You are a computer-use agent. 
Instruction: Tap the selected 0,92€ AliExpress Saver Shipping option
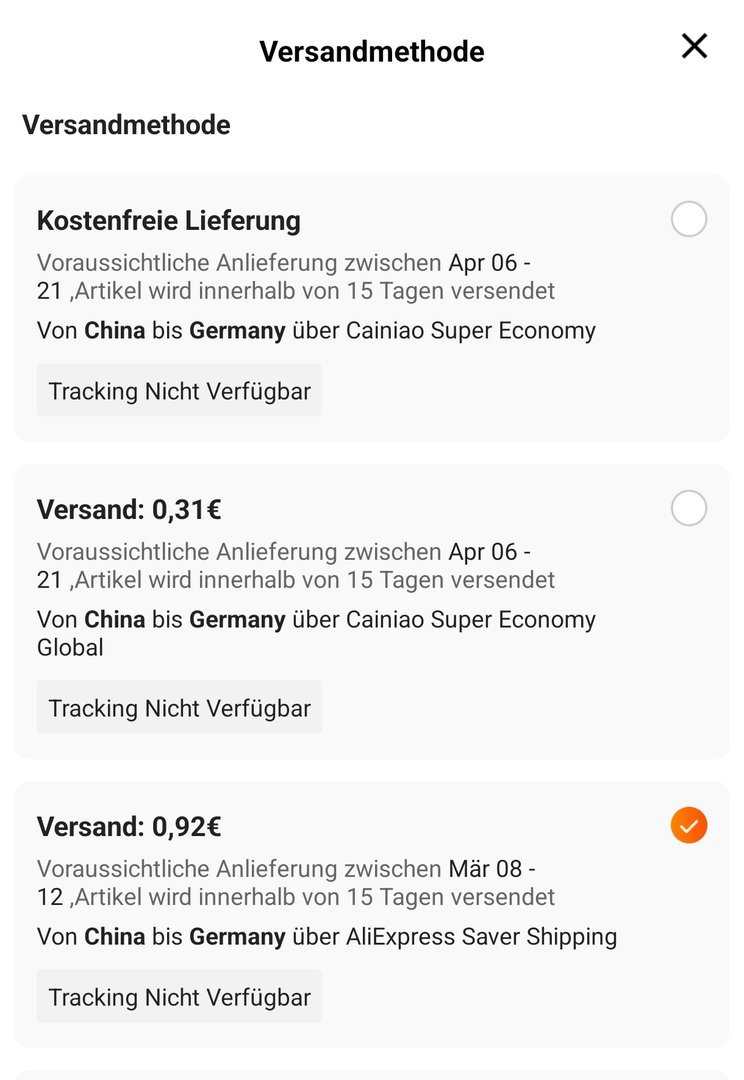tap(688, 826)
